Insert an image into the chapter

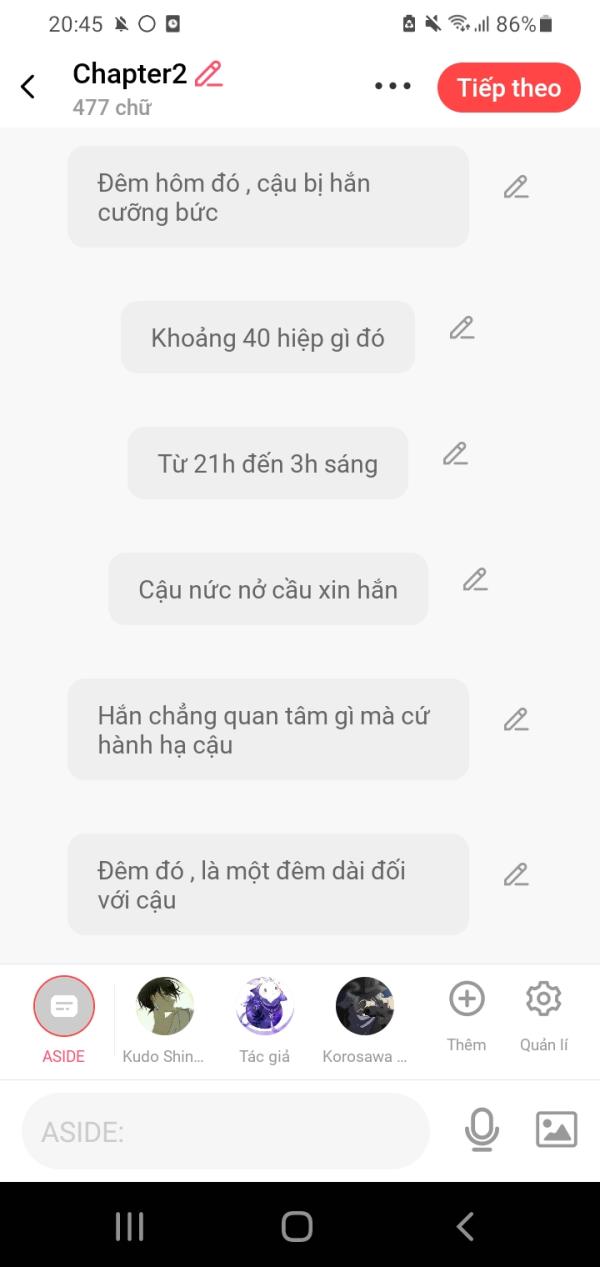pyautogui.click(x=557, y=1130)
